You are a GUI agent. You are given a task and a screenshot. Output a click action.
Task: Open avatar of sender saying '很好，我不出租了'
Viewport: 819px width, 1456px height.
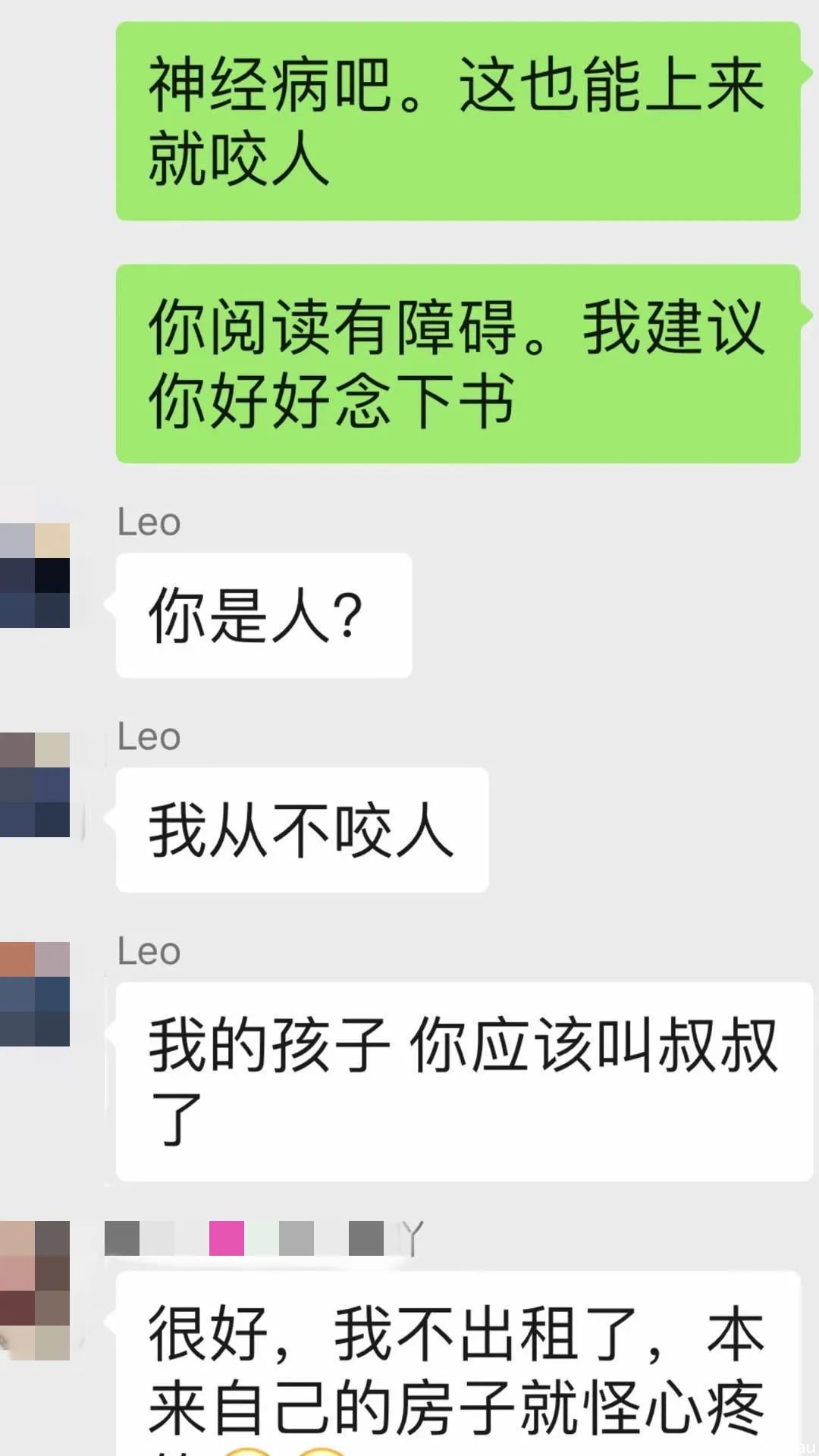(35, 1290)
